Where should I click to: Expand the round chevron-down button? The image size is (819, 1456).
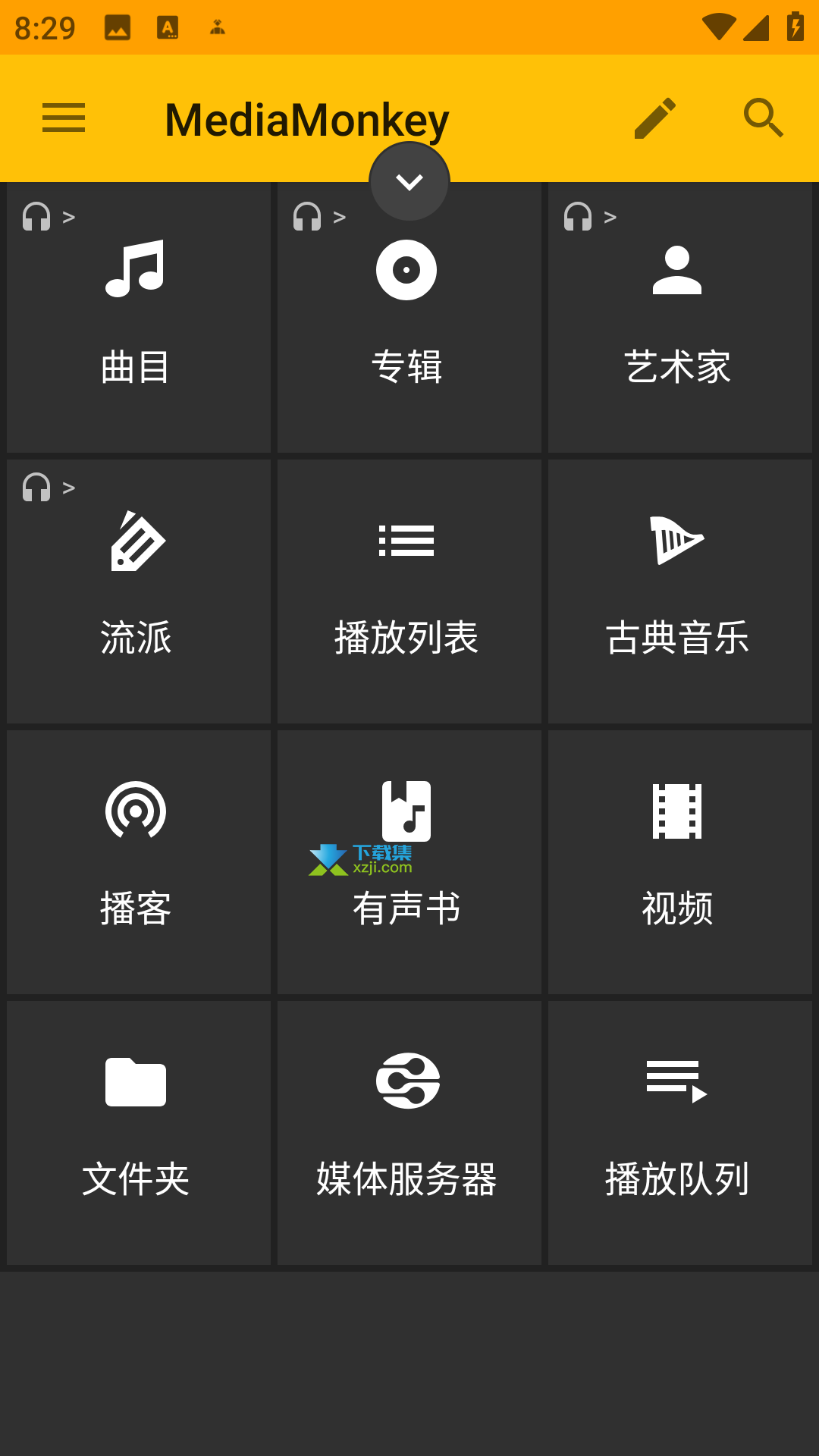tap(409, 182)
